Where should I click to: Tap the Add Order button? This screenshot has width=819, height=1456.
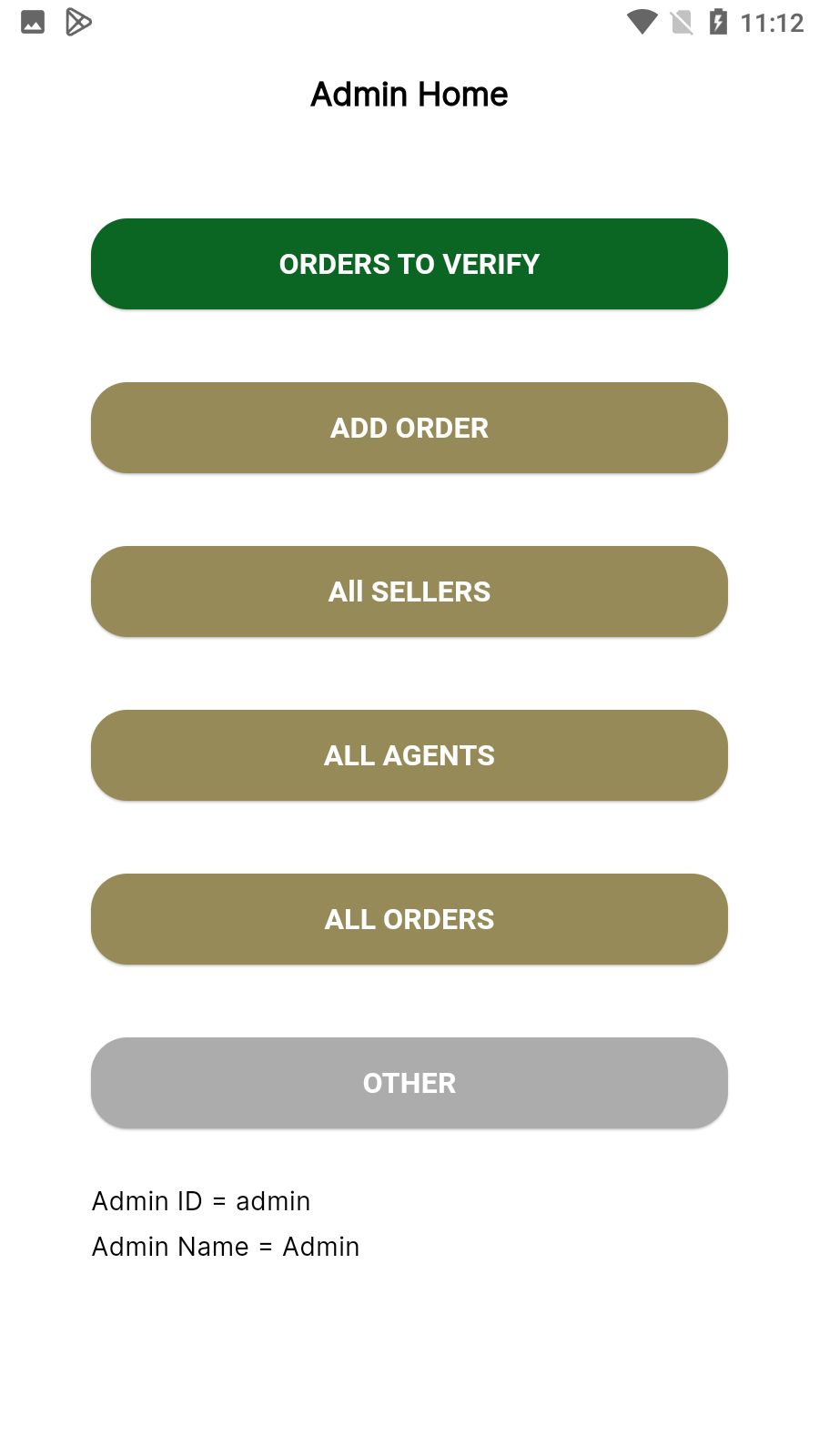[409, 428]
